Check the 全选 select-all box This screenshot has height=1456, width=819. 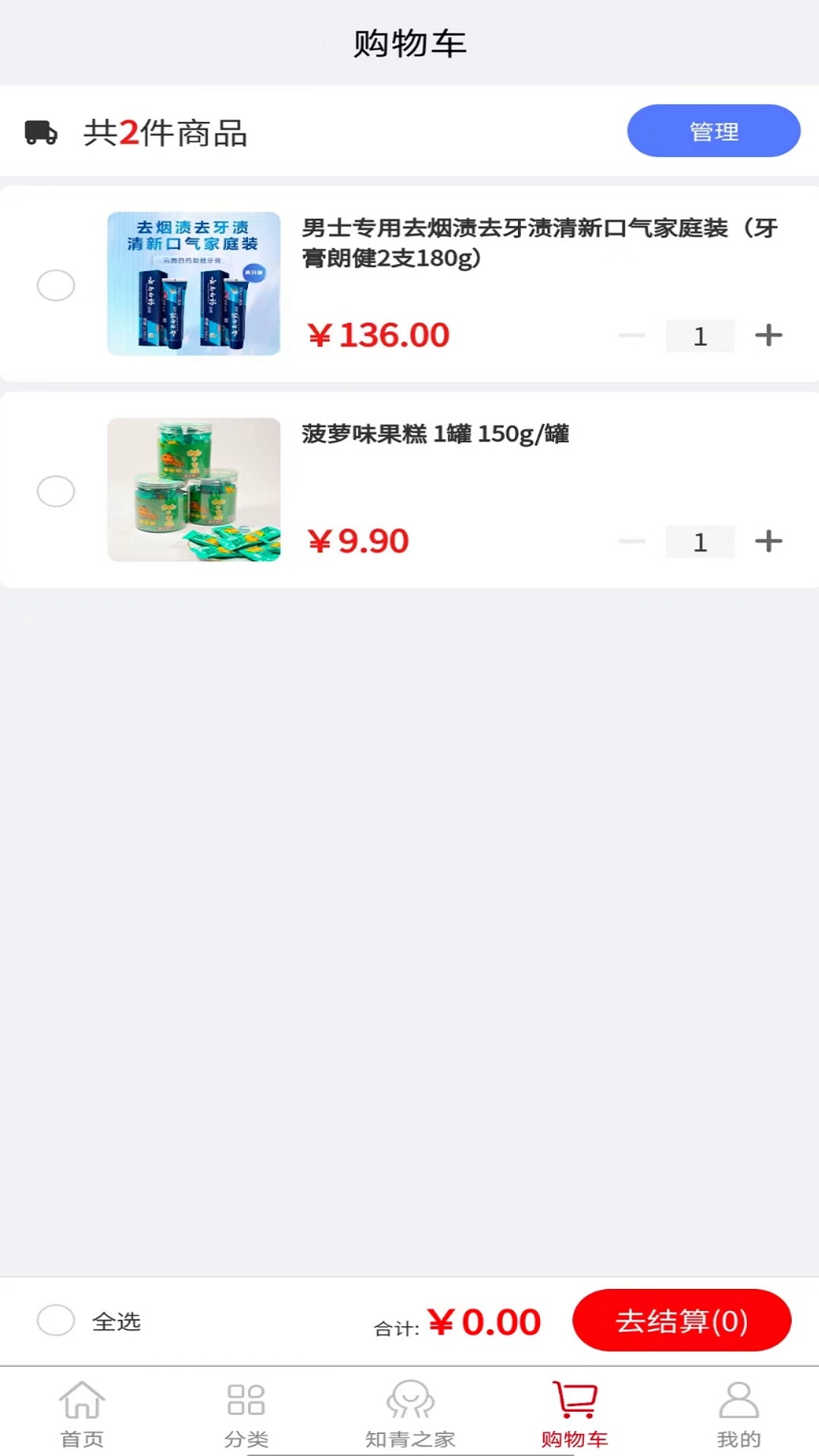pos(56,1320)
